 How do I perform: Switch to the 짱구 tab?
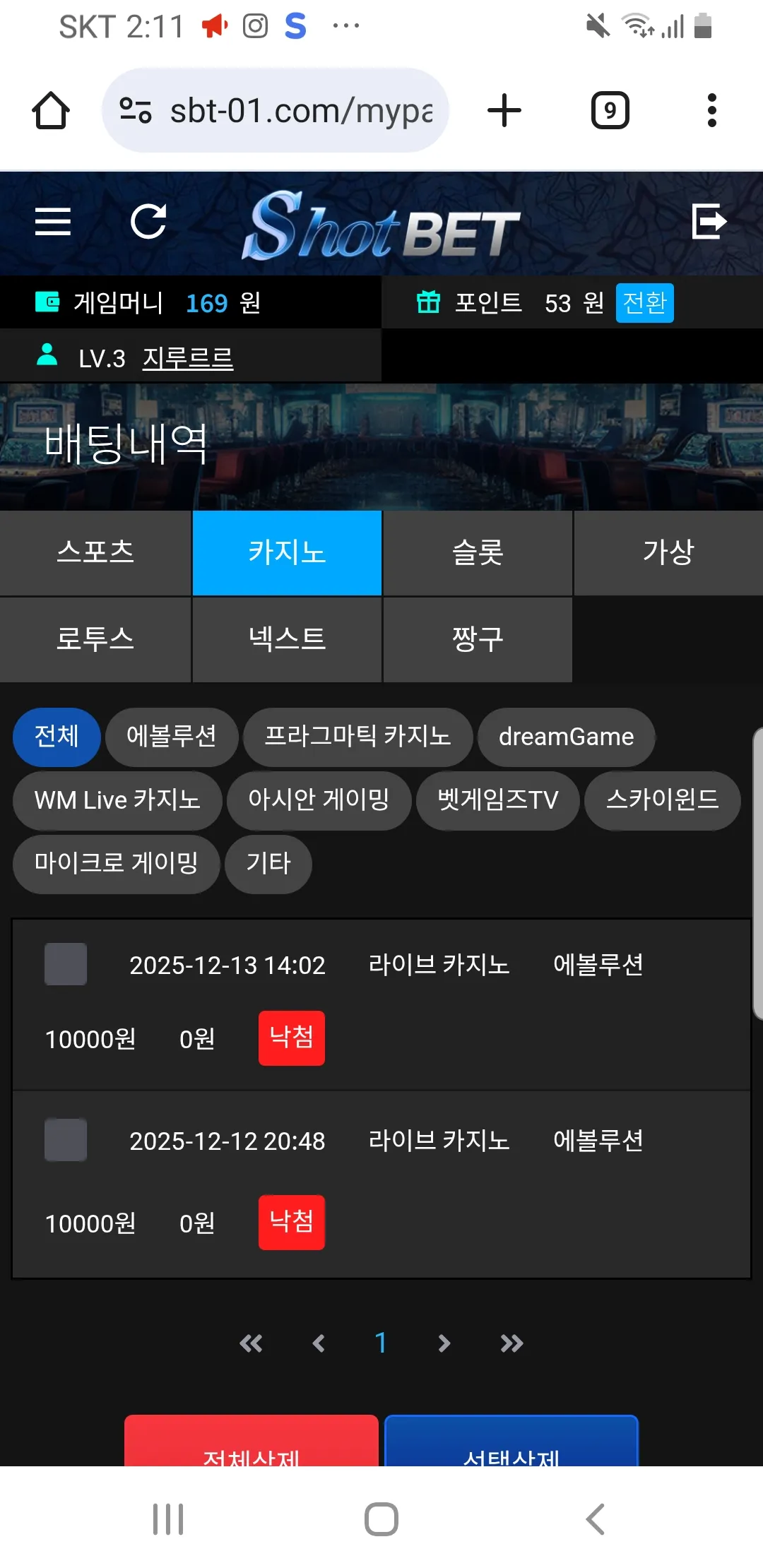[478, 639]
